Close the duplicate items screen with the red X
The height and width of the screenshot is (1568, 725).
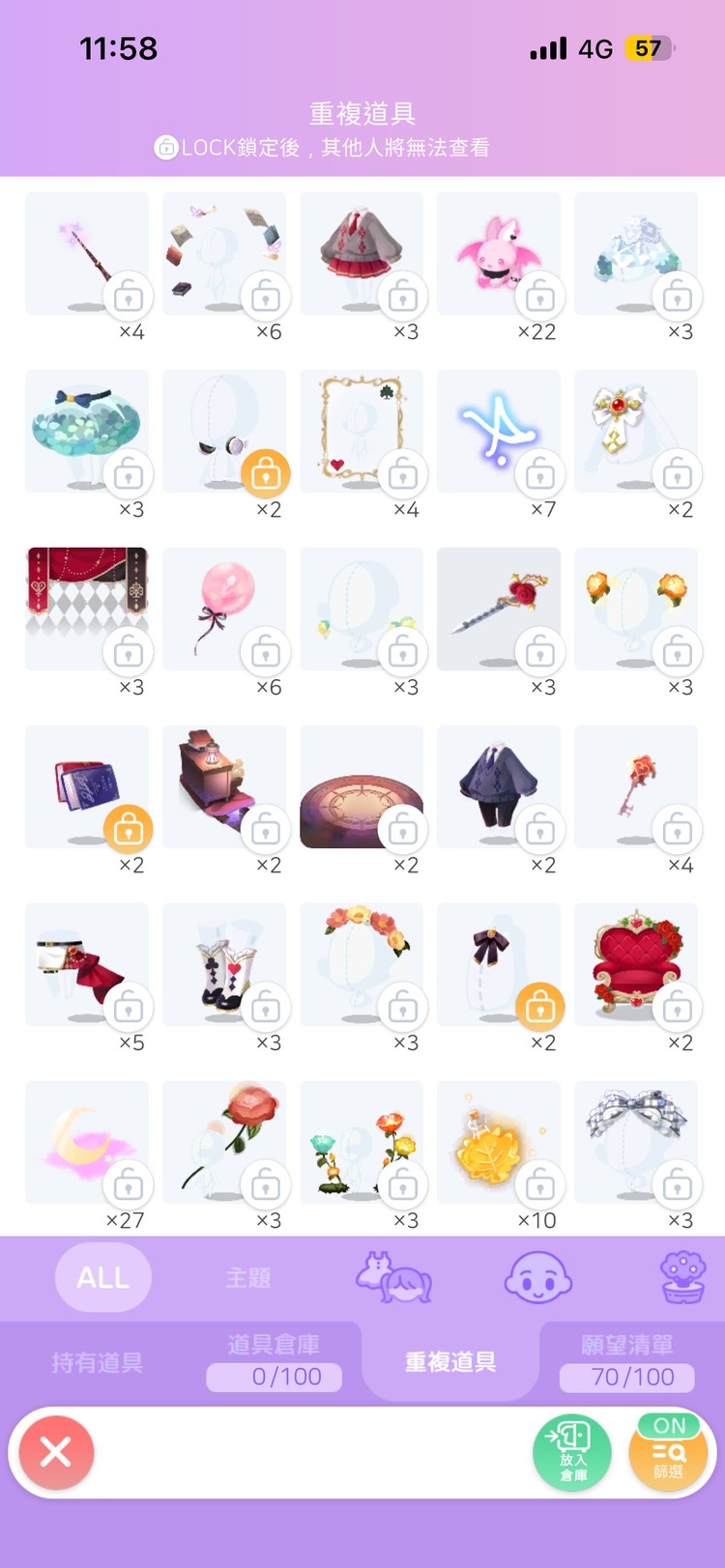pyautogui.click(x=56, y=1451)
